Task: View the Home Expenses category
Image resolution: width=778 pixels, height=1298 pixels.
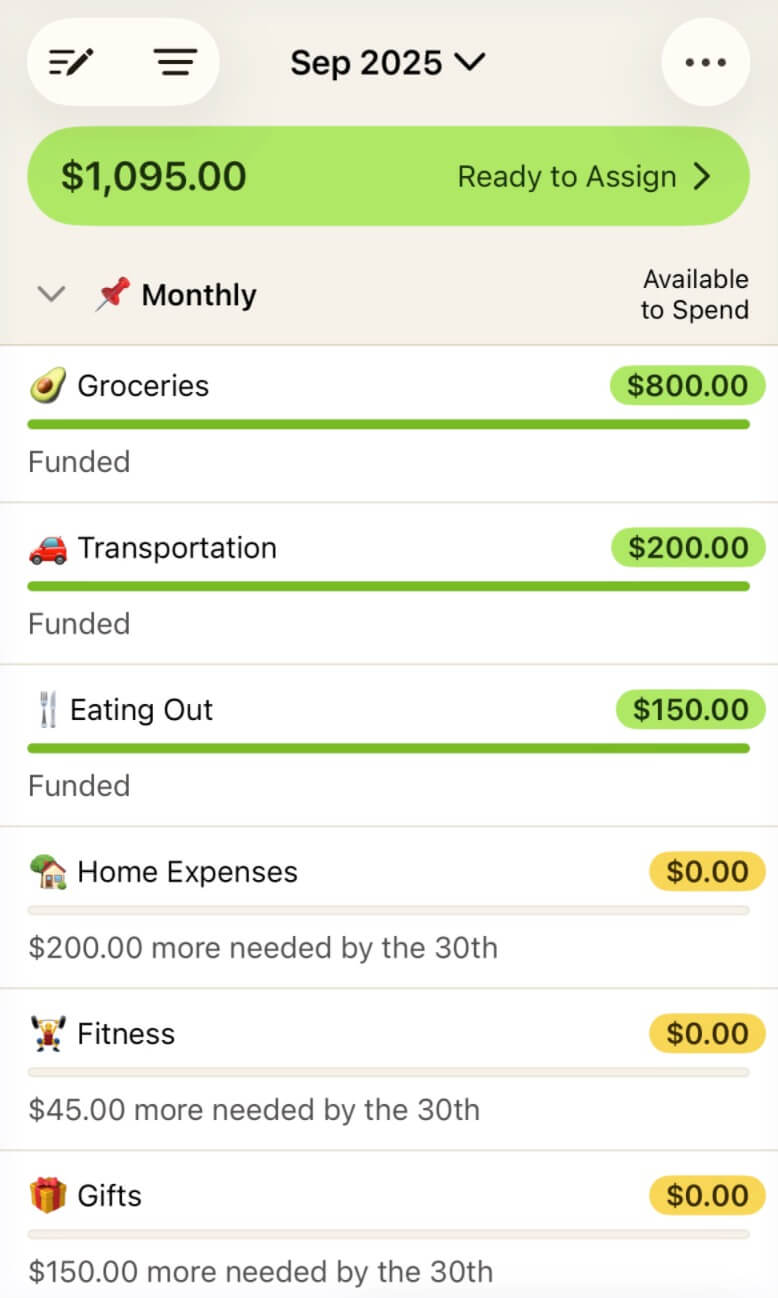Action: [x=187, y=872]
